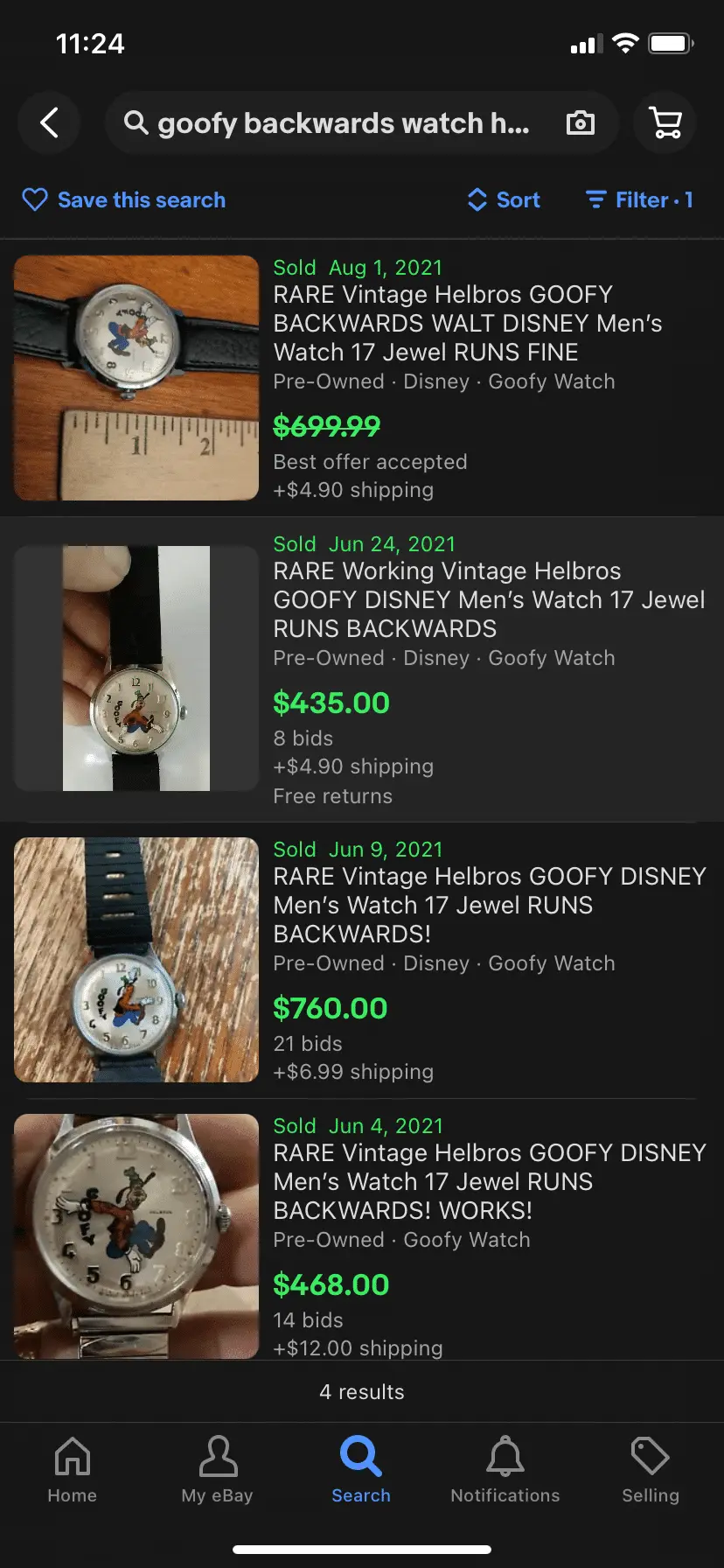The image size is (724, 1568).
Task: Go back using the back arrow
Action: pyautogui.click(x=50, y=123)
